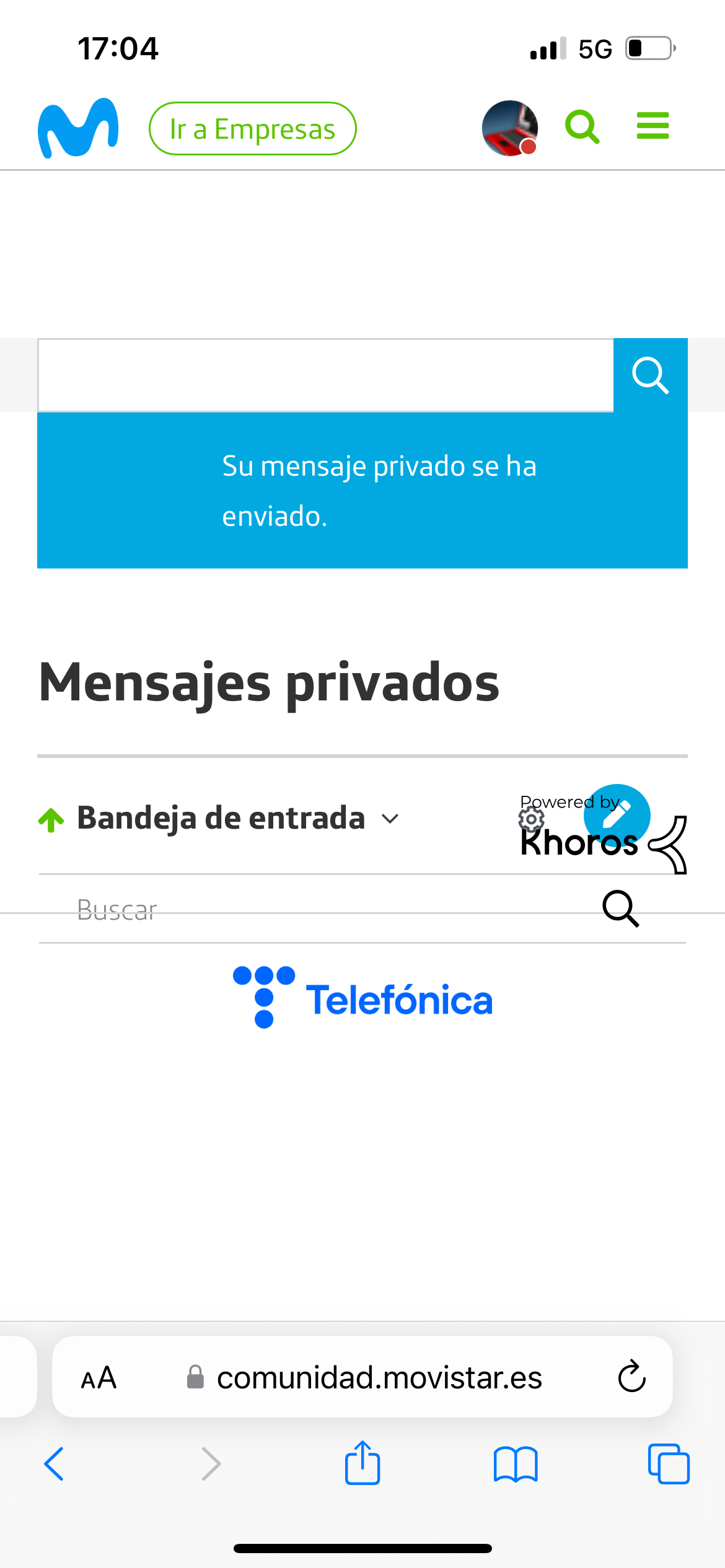Go back to previous page in Safari
The image size is (725, 1568).
tap(55, 1464)
